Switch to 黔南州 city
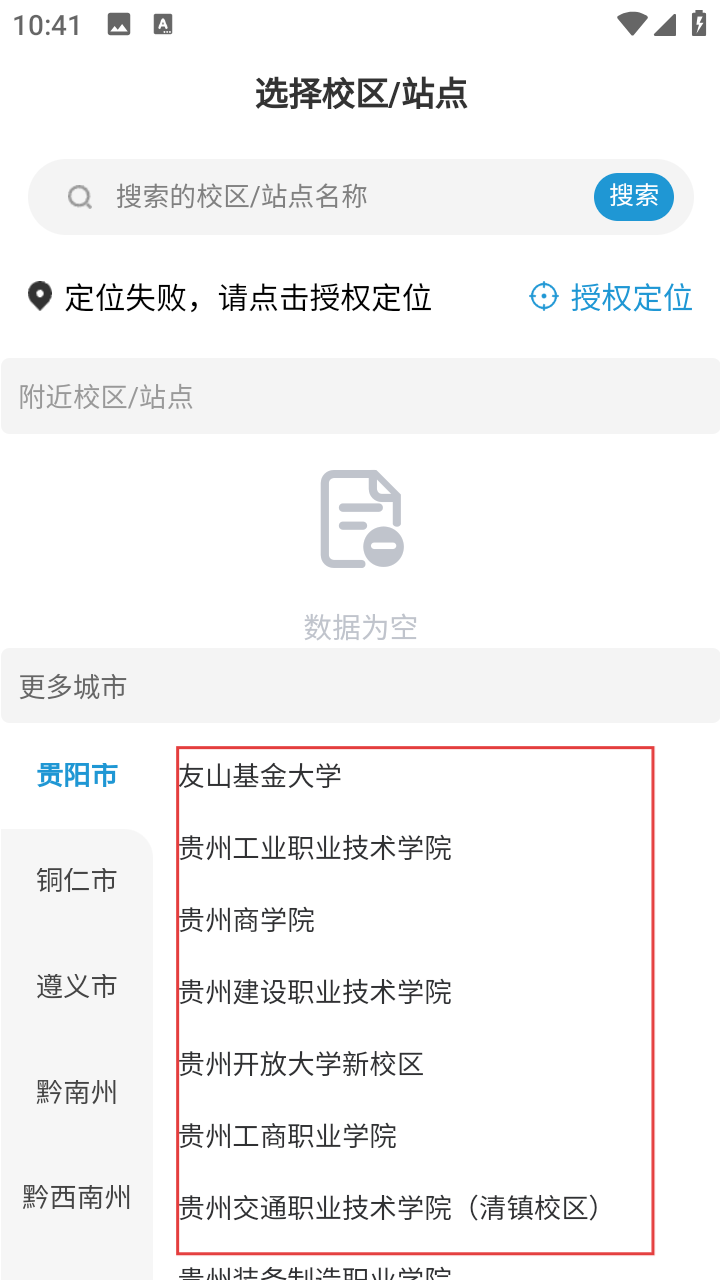This screenshot has height=1280, width=720. click(x=77, y=1092)
